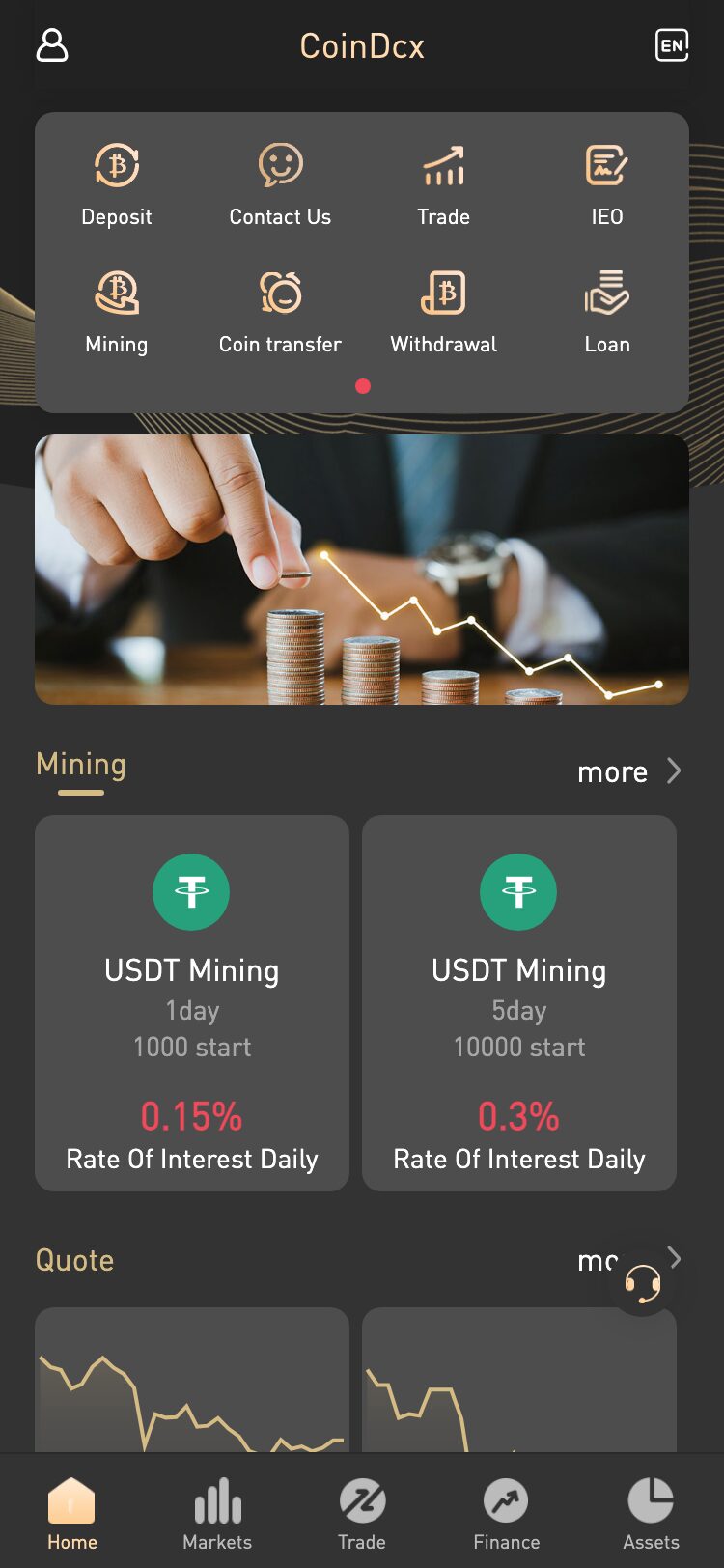Select the Contact Us icon
The width and height of the screenshot is (724, 1568).
280,164
